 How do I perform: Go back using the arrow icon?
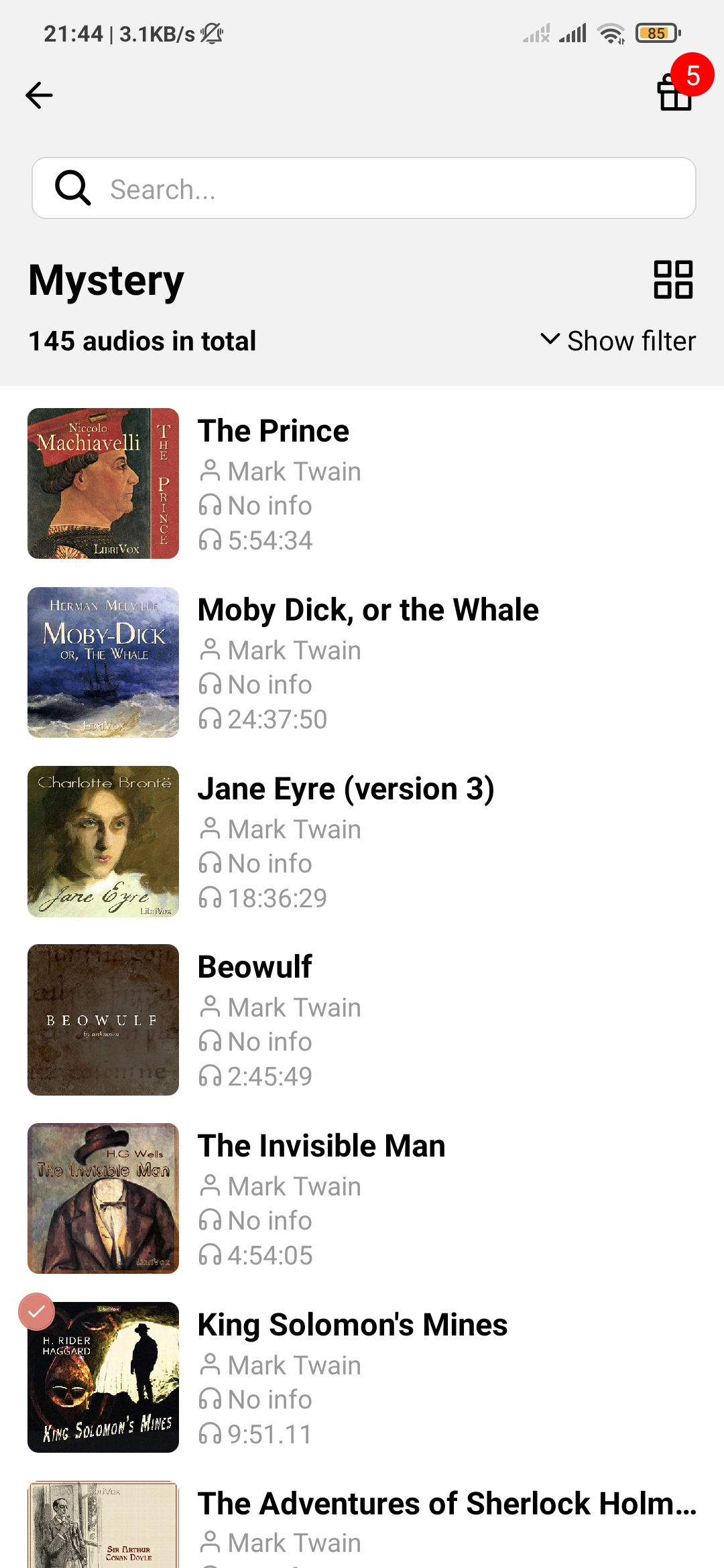[x=39, y=95]
